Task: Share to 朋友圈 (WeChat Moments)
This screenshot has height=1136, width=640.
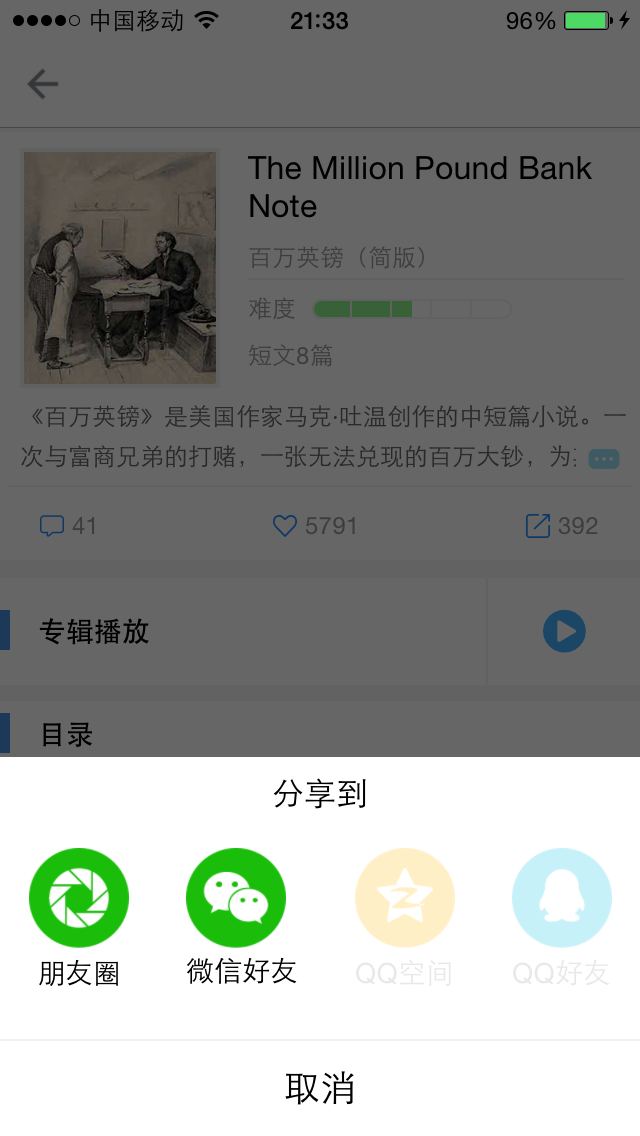Action: pyautogui.click(x=79, y=898)
